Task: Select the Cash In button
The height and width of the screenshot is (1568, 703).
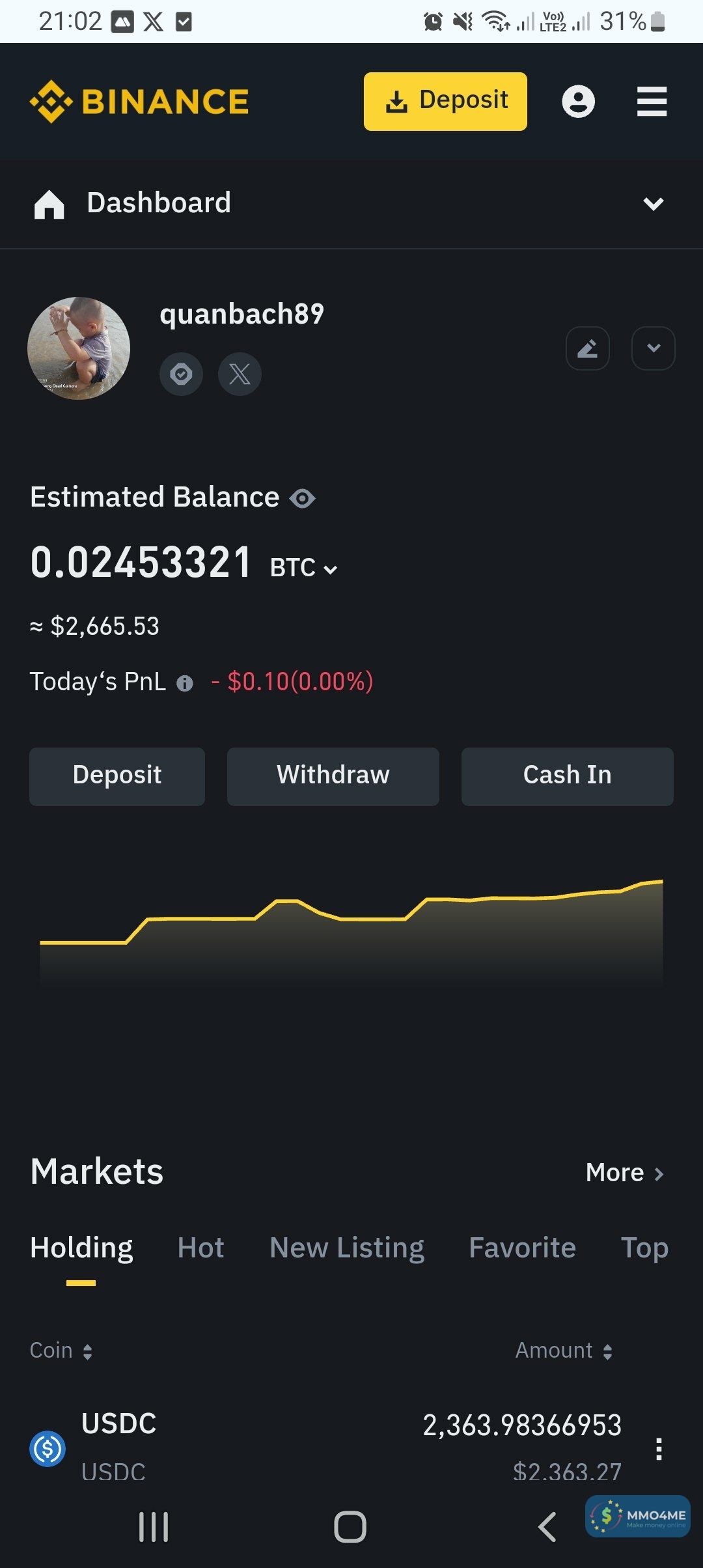Action: pyautogui.click(x=567, y=776)
